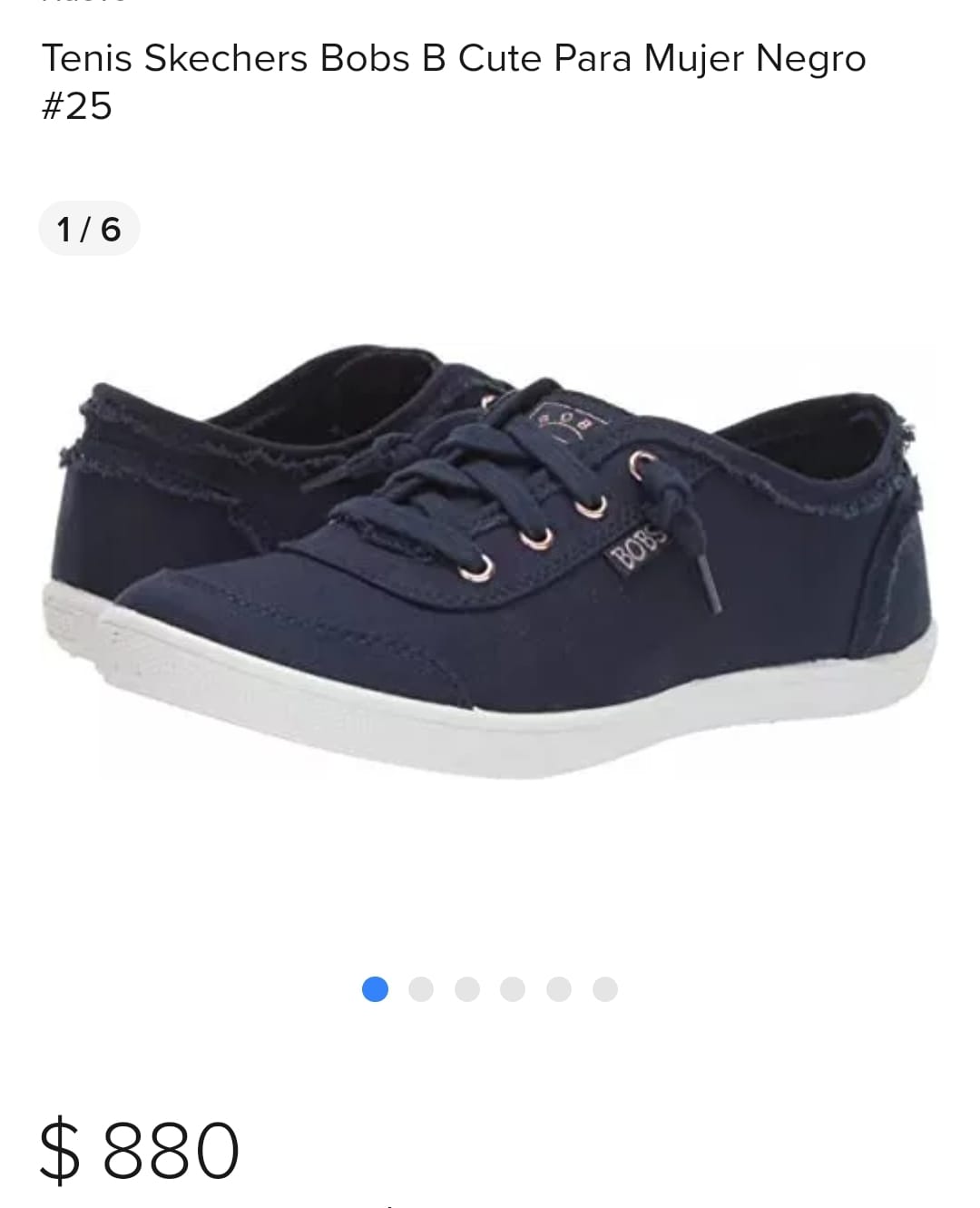Select the third carousel dot

click(x=468, y=990)
